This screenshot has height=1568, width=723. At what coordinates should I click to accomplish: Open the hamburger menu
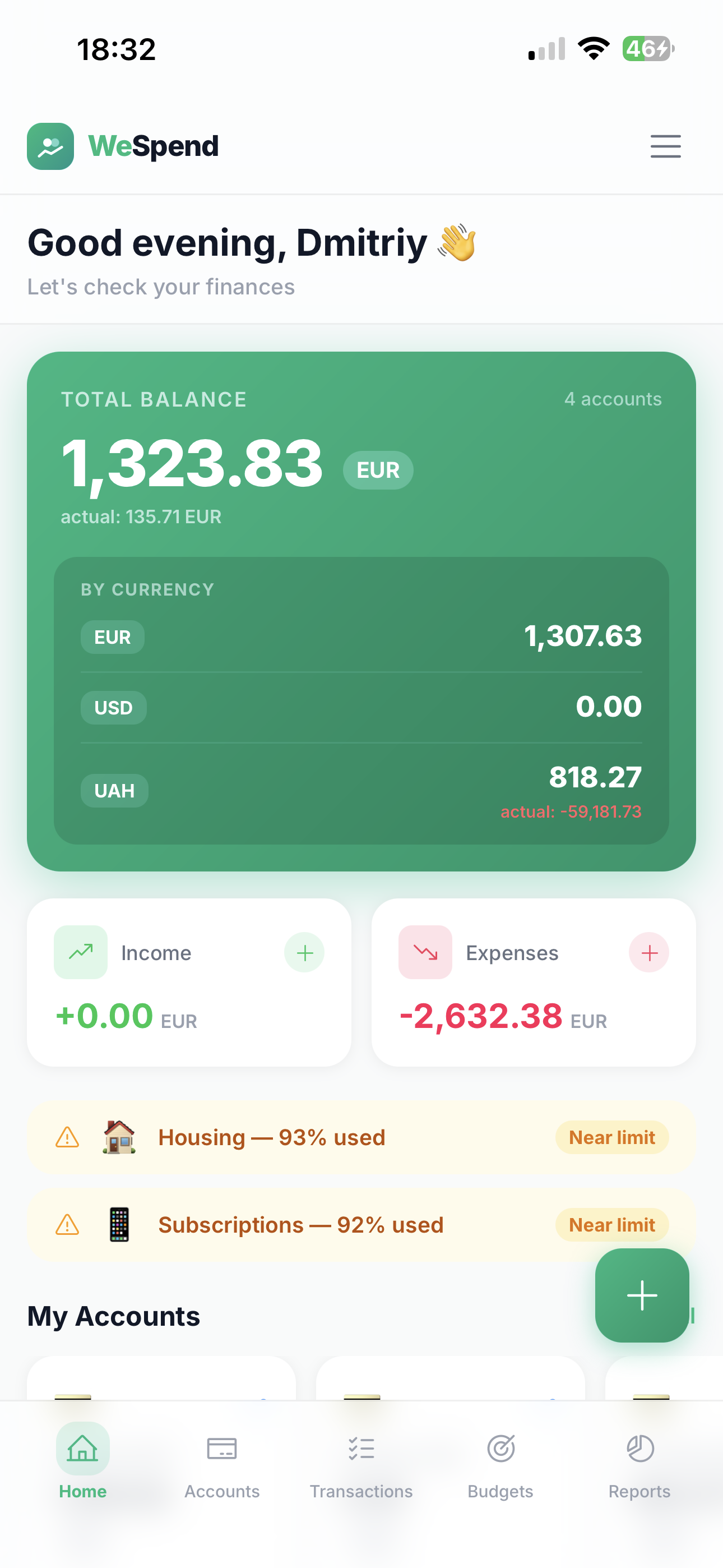pos(665,146)
